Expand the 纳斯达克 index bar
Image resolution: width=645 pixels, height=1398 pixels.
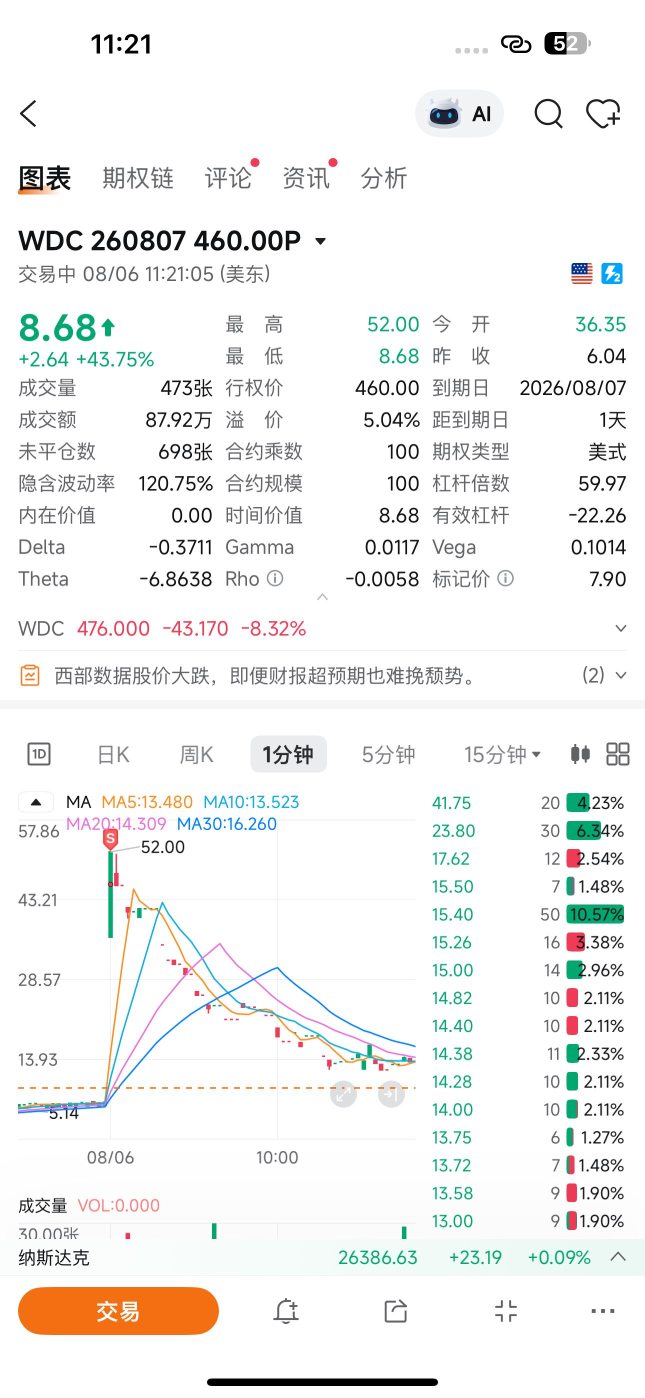tap(618, 1257)
